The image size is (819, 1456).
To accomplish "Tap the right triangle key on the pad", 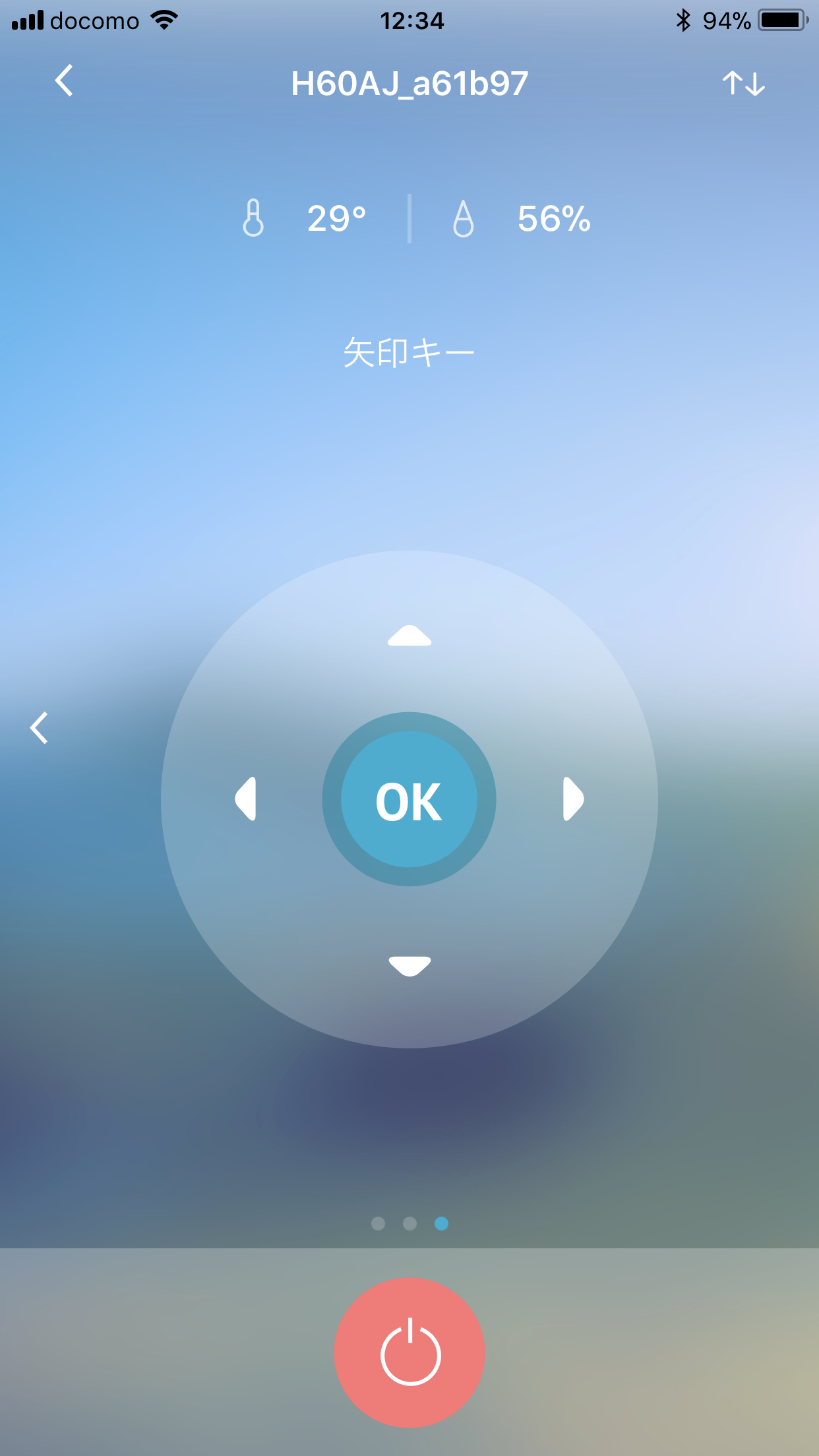I will click(x=572, y=799).
